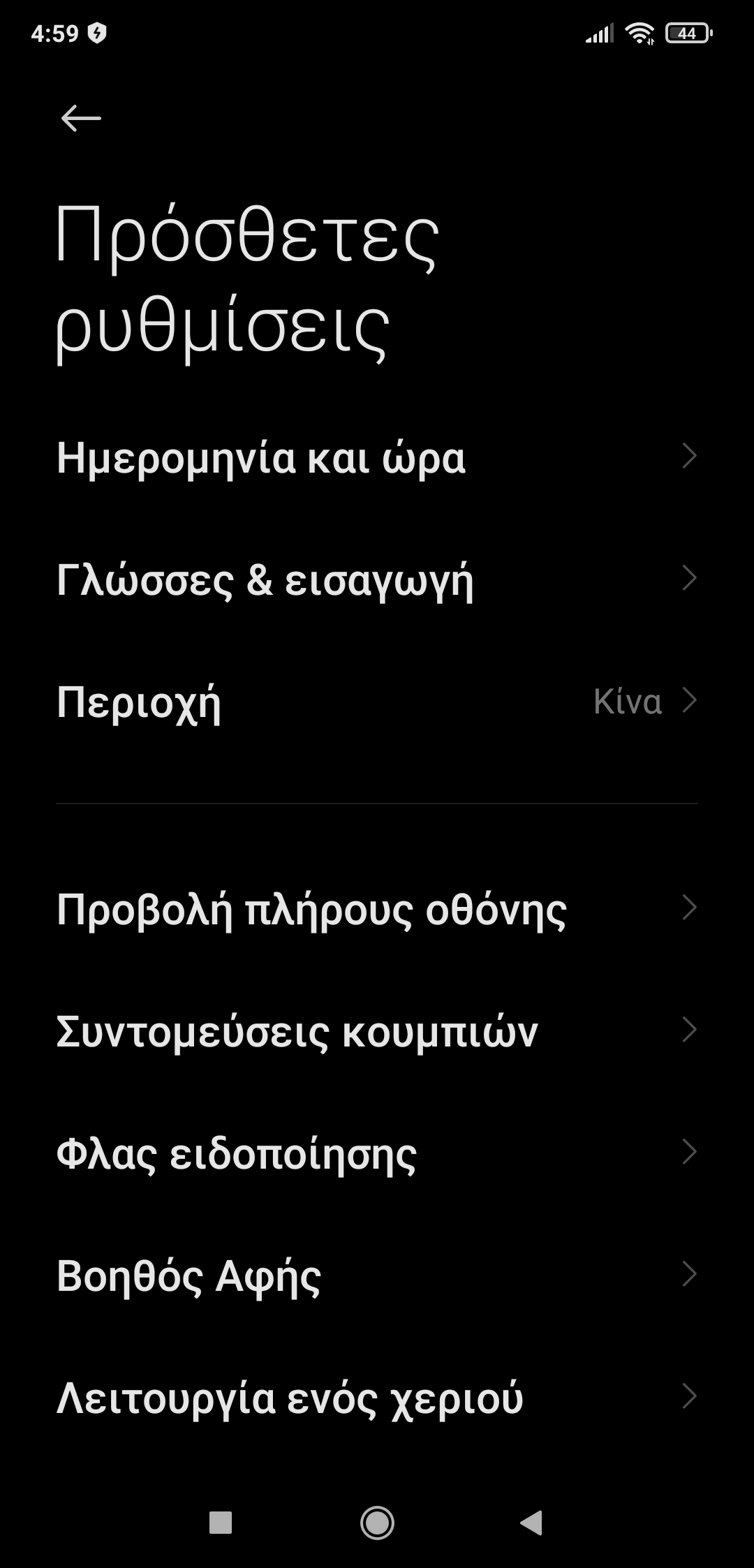This screenshot has height=1568, width=754.
Task: Go back using the top arrow
Action: click(81, 118)
